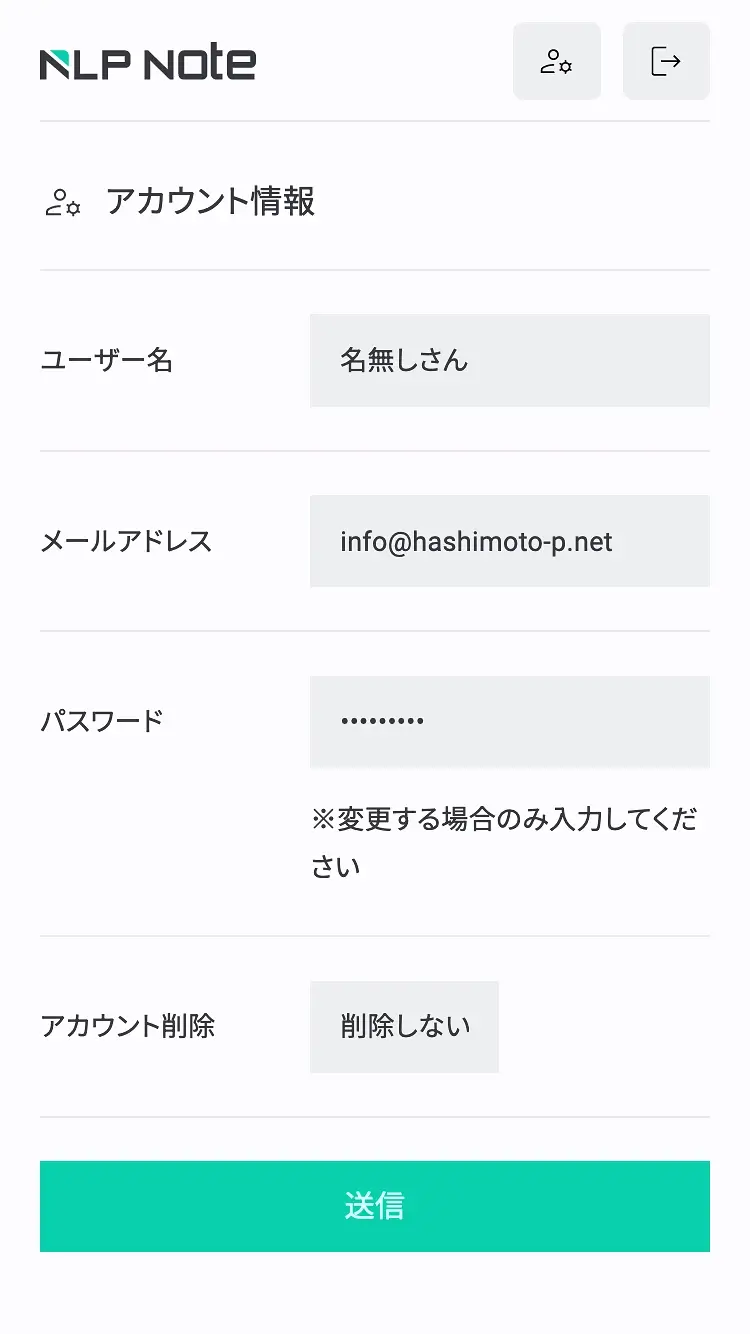
Task: Focus the パスワード field
Action: point(510,721)
